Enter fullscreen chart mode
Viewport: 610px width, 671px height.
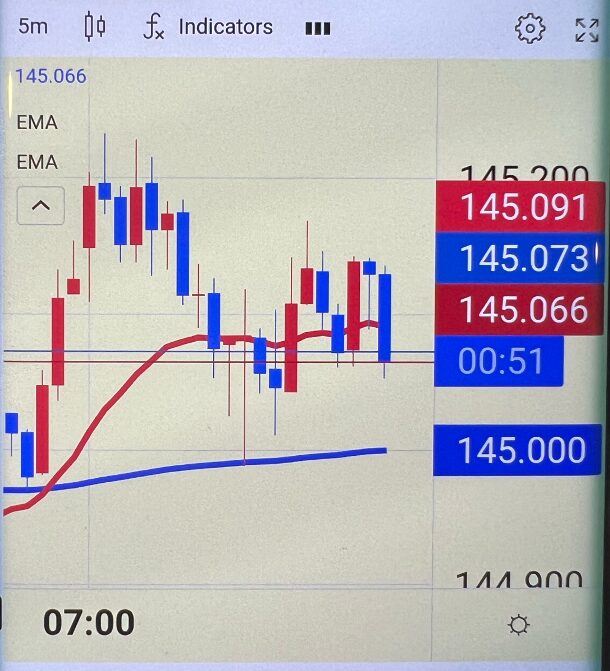587,28
